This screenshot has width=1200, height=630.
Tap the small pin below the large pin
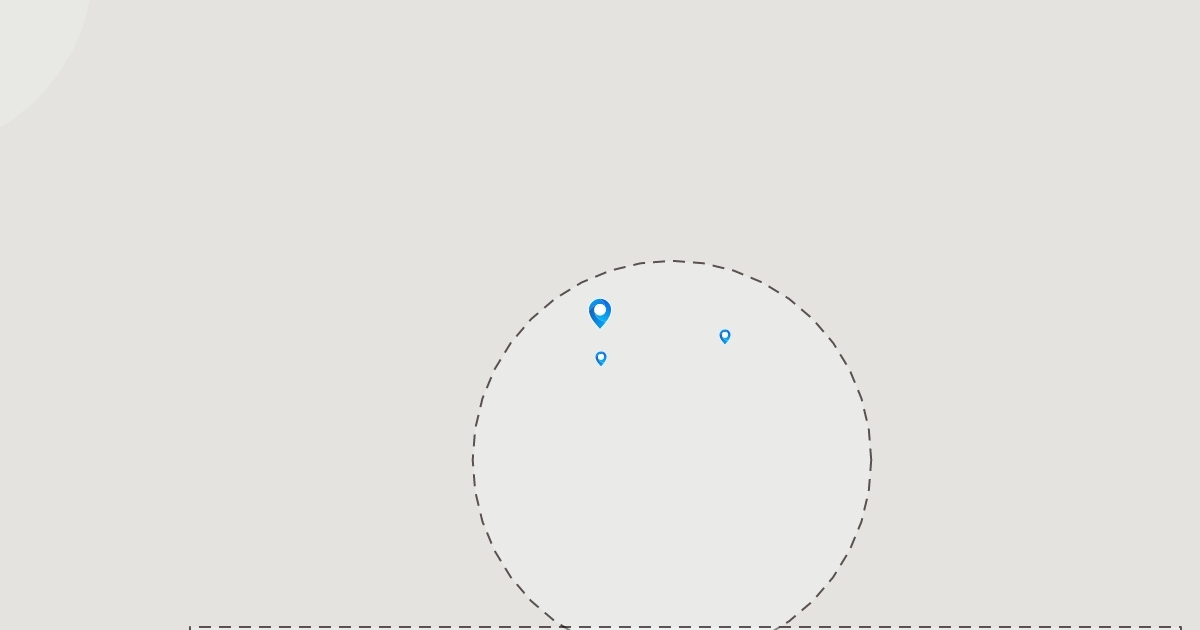point(601,358)
